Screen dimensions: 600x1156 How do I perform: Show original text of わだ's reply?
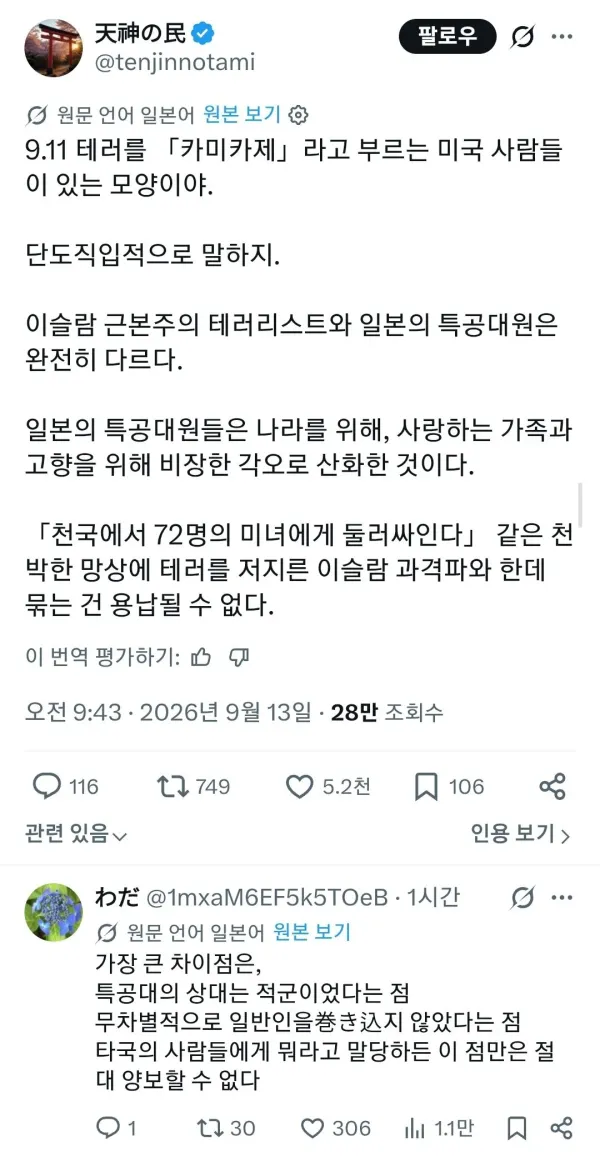click(312, 932)
